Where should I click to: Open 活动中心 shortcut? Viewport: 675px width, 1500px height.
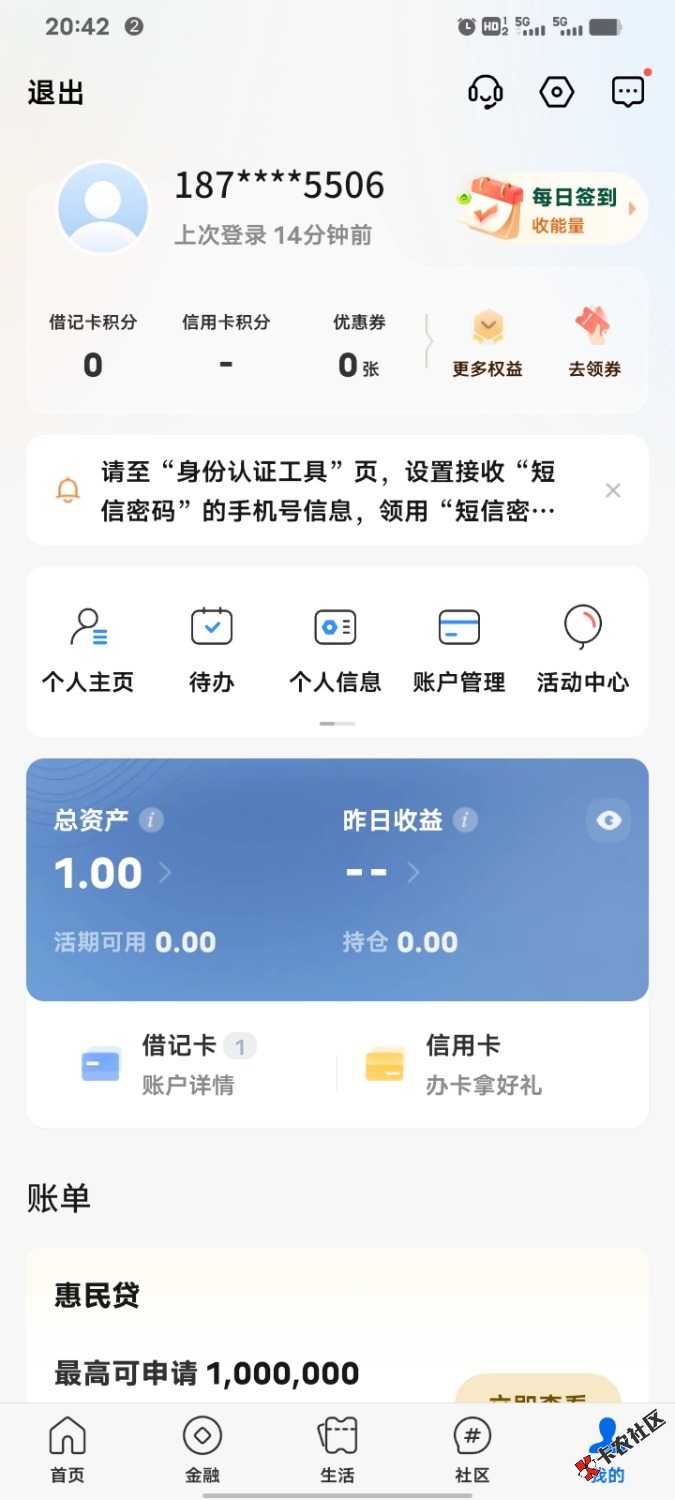tap(583, 650)
